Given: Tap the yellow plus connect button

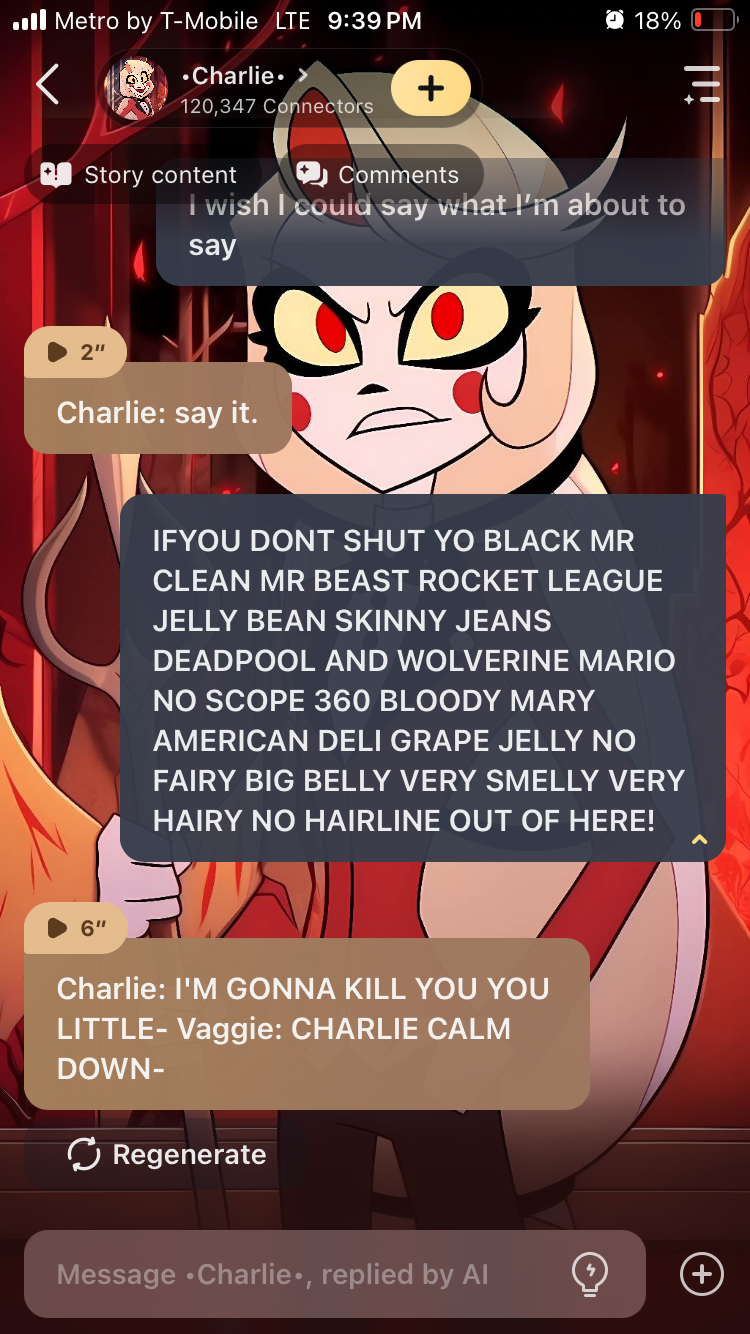Looking at the screenshot, I should tap(430, 88).
